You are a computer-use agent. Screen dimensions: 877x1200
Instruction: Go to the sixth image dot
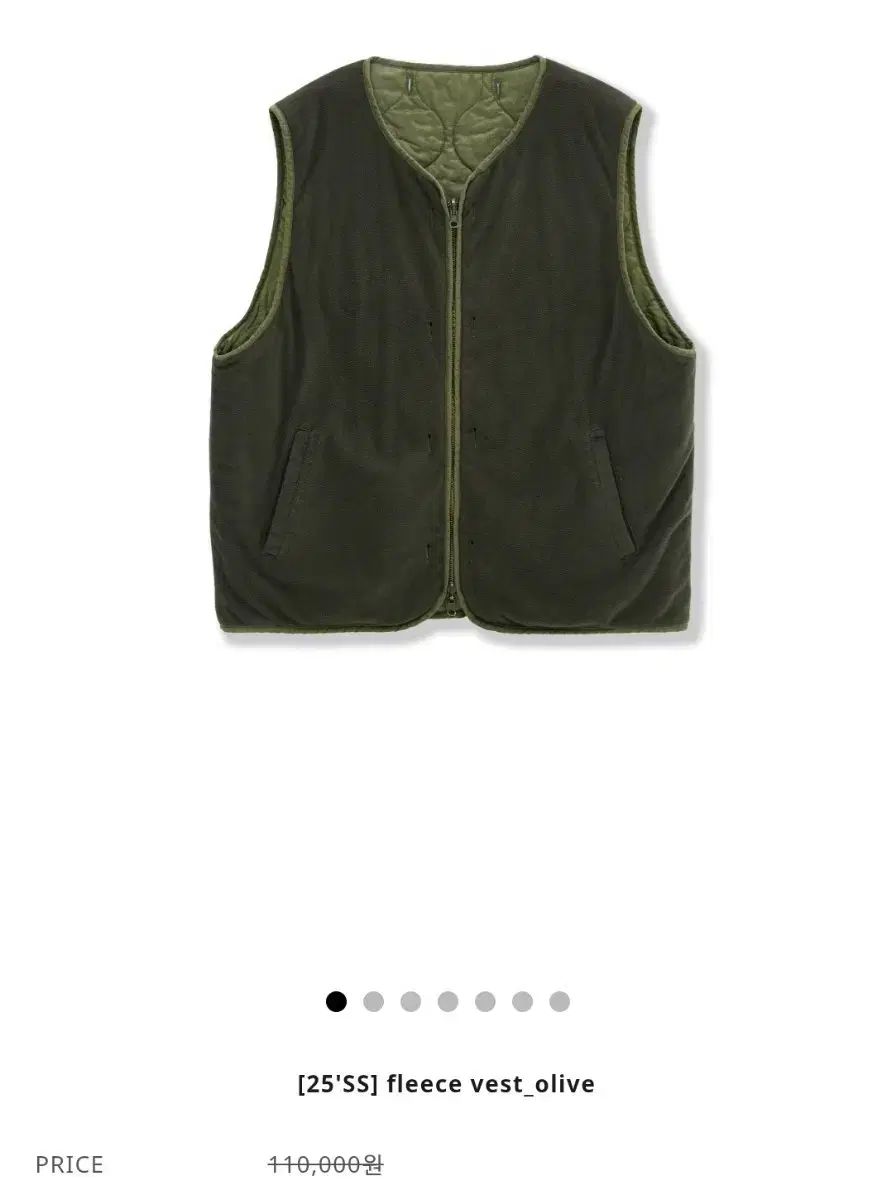[522, 1001]
